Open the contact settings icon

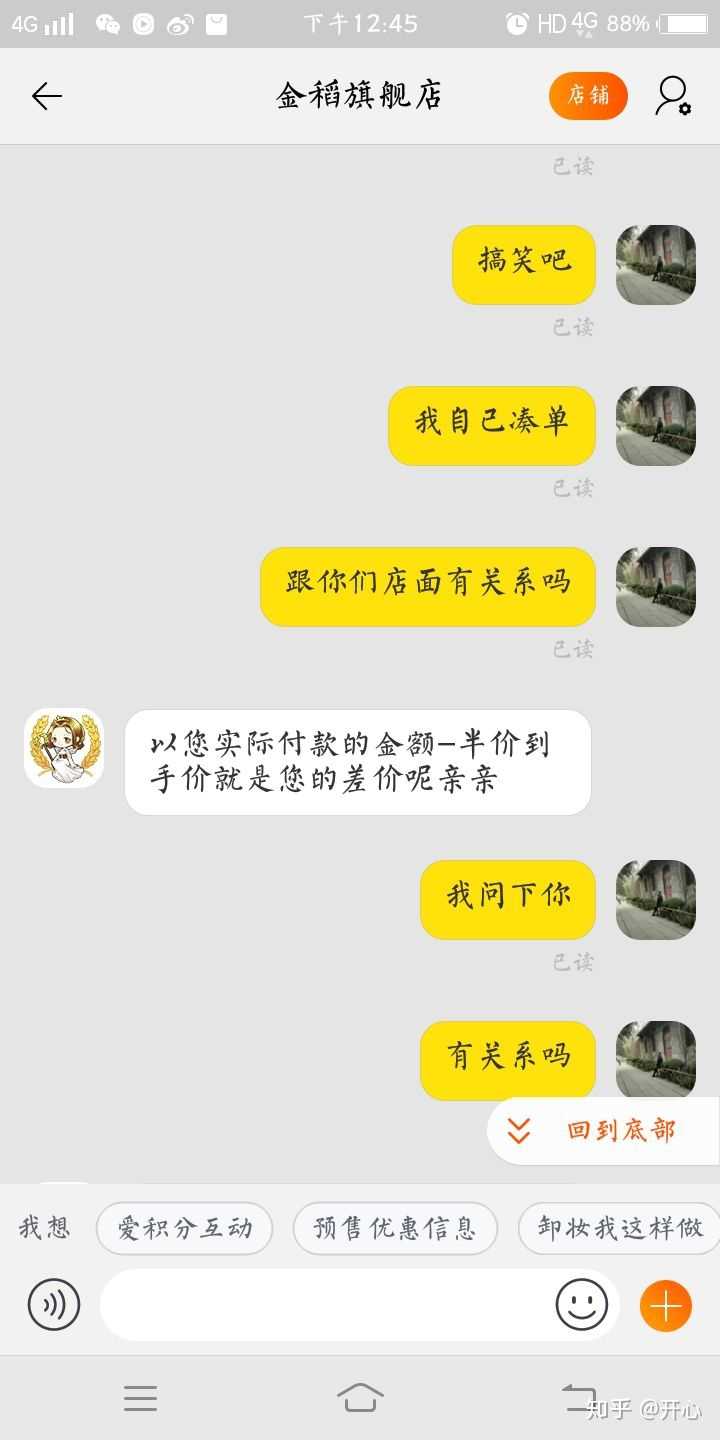pos(673,96)
